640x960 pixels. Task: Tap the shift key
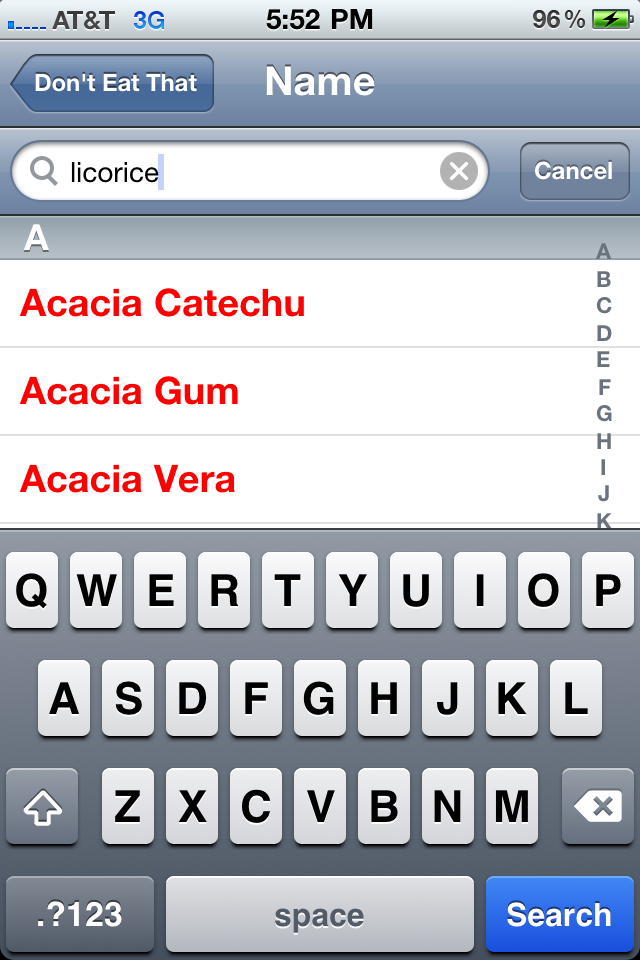pos(42,806)
